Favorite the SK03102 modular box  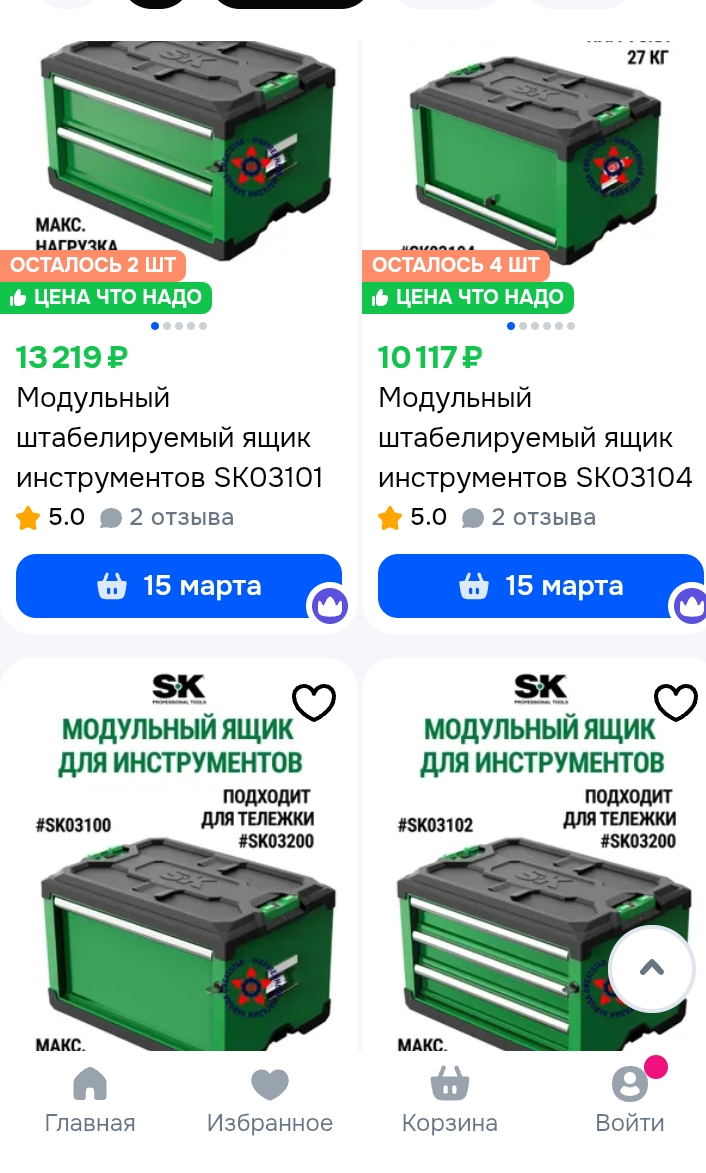675,703
